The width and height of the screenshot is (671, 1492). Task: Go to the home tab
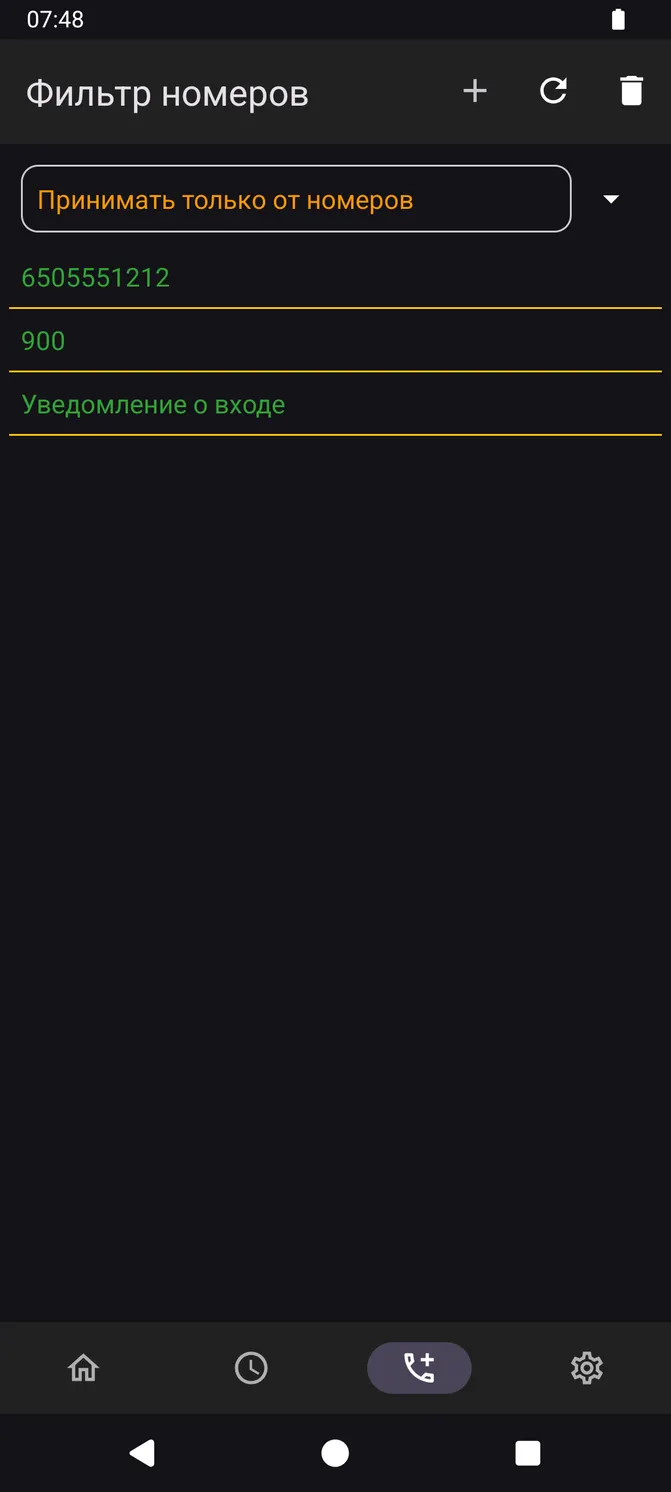[83, 1367]
